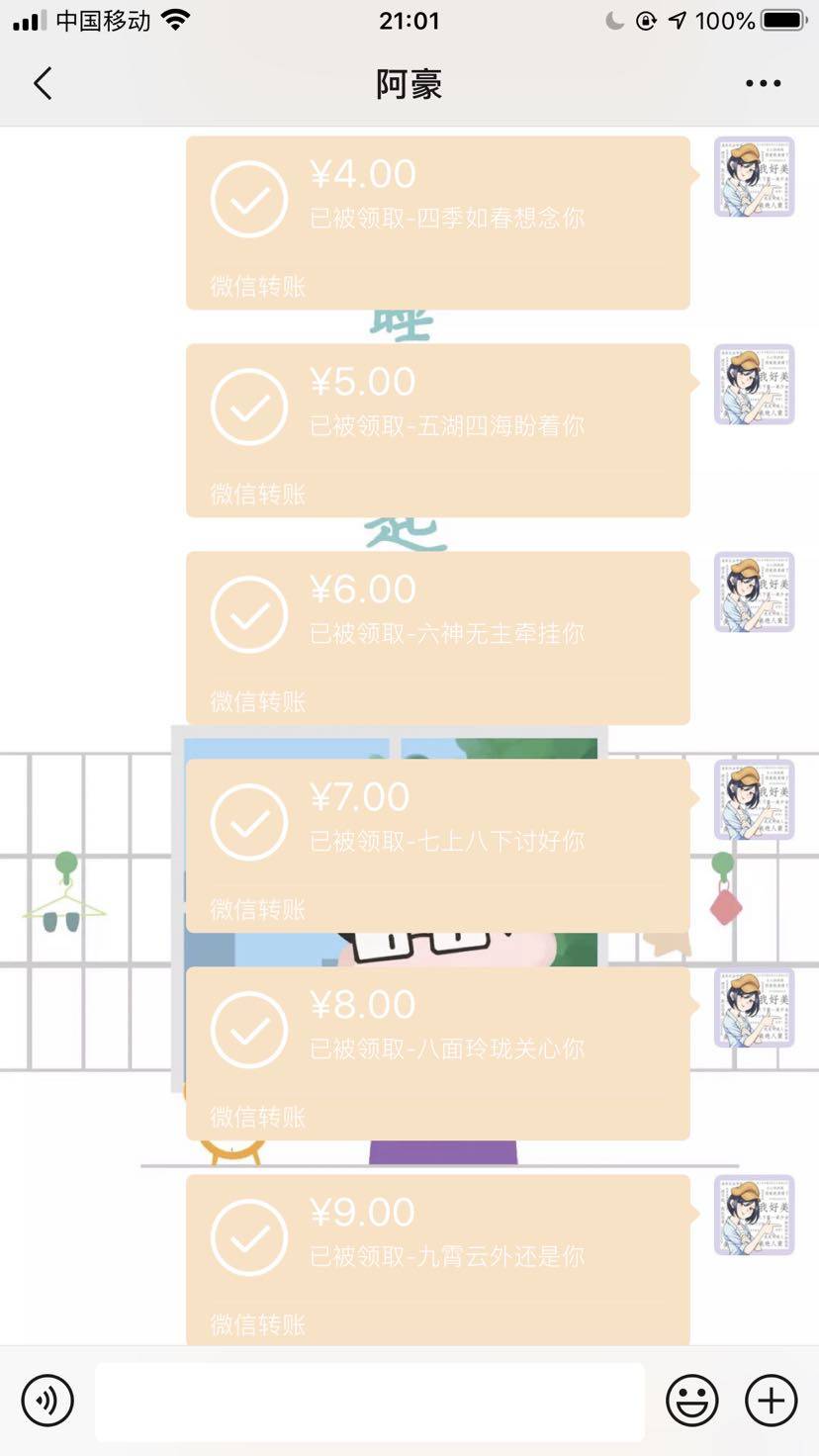Screen dimensions: 819x1456
Task: Tap the avatar beside the ¥4.00 transfer
Action: coord(754,177)
